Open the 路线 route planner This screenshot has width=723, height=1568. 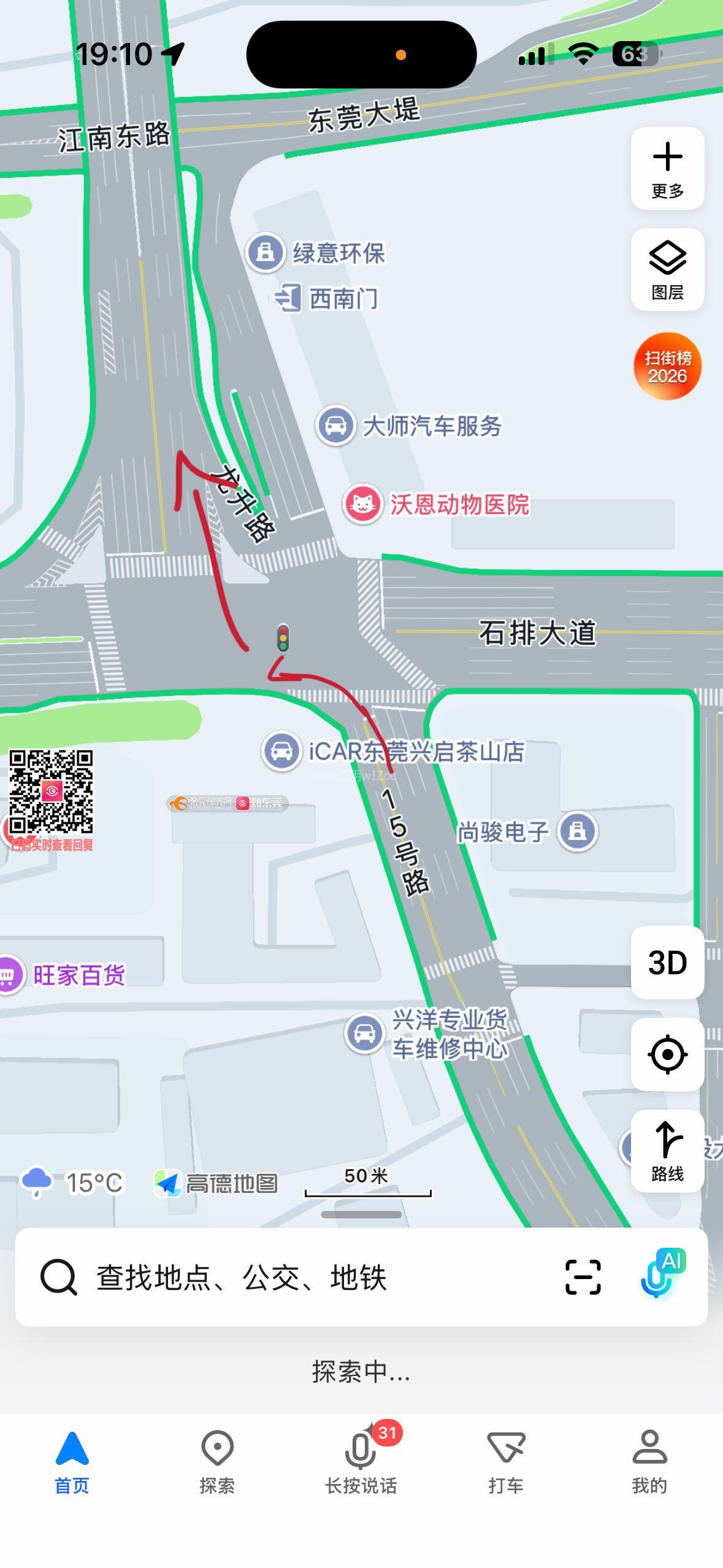[x=667, y=1150]
